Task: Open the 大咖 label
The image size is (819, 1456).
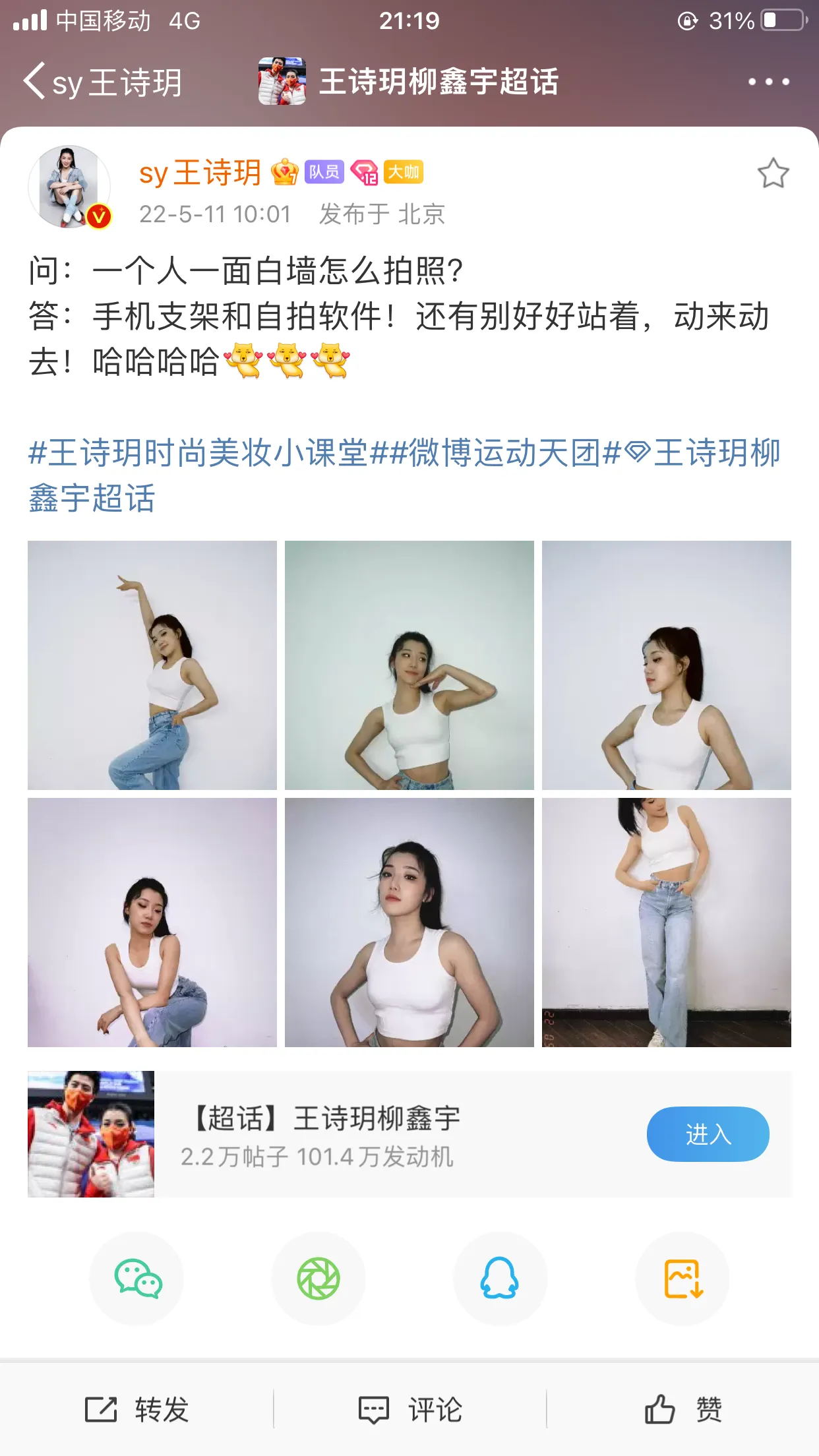Action: tap(405, 173)
